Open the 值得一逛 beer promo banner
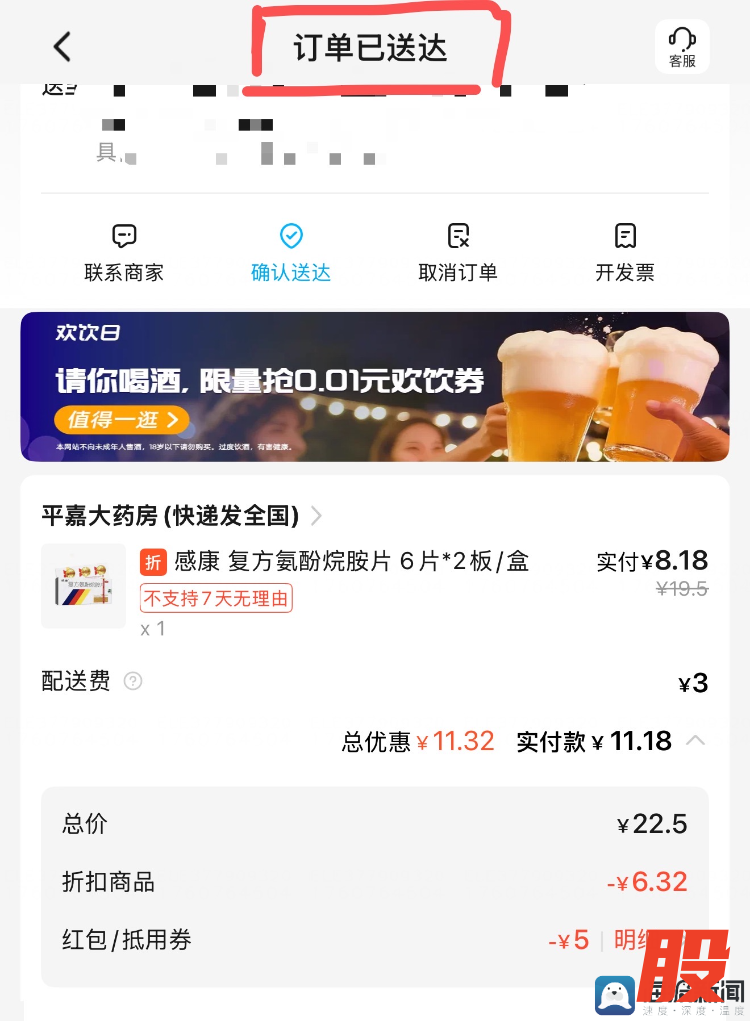 (x=122, y=420)
